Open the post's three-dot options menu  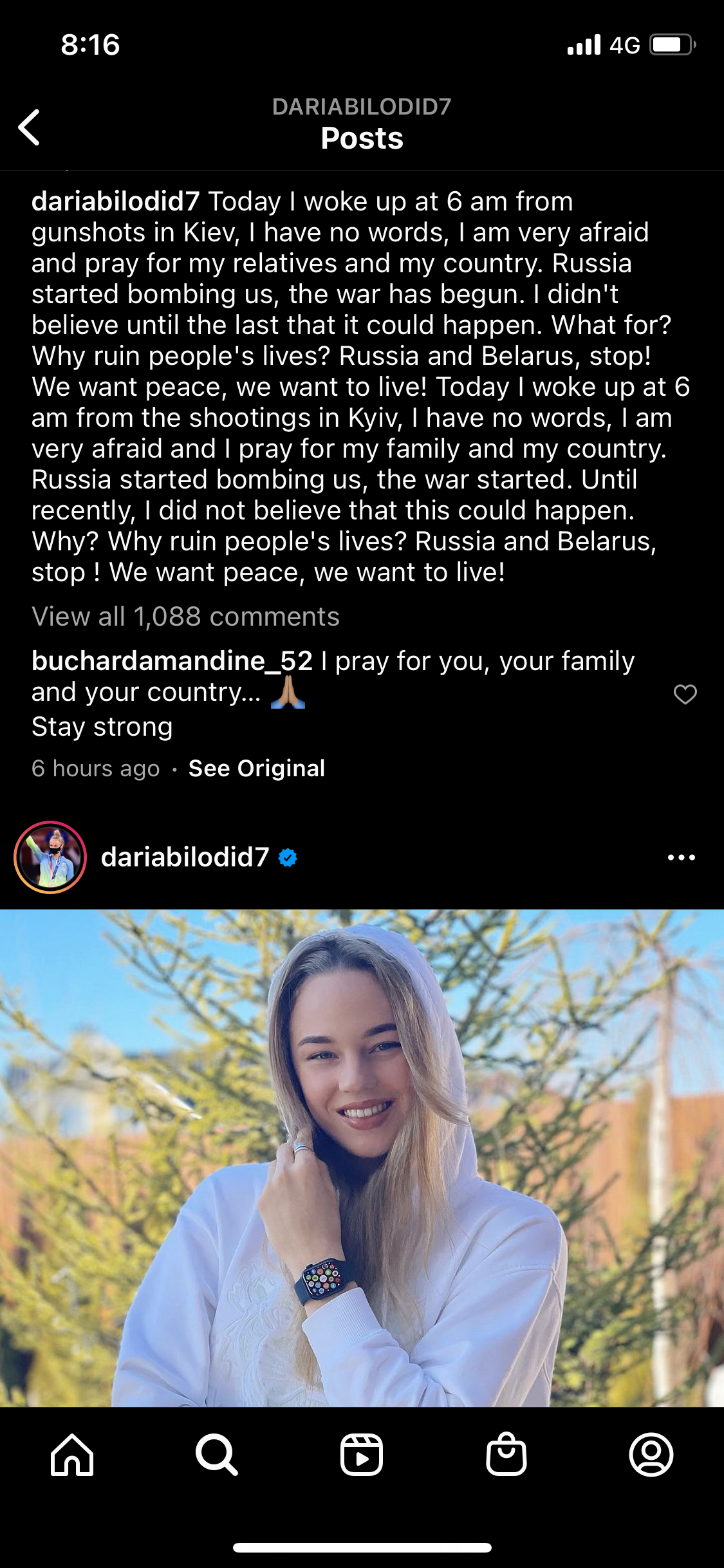[x=681, y=857]
